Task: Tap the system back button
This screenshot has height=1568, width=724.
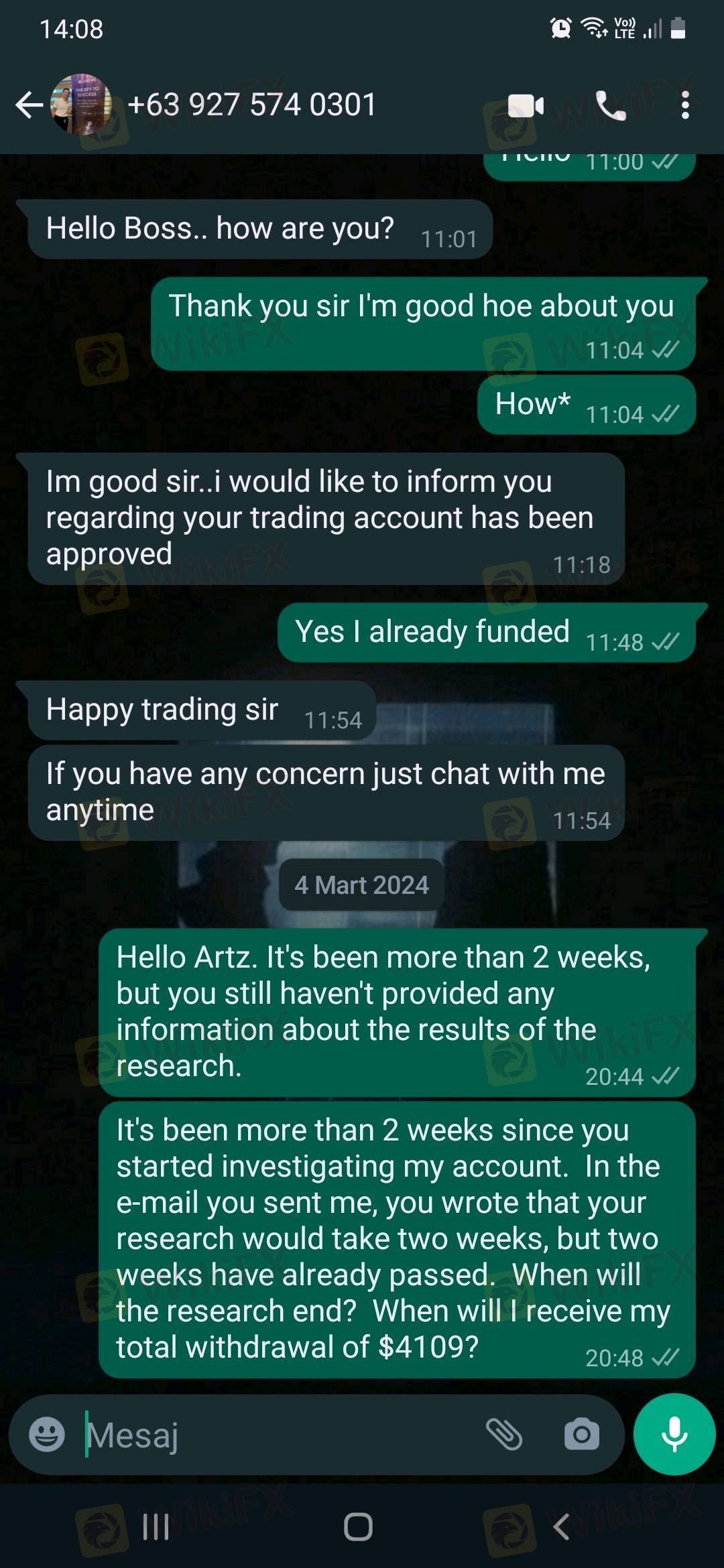Action: click(x=561, y=1527)
